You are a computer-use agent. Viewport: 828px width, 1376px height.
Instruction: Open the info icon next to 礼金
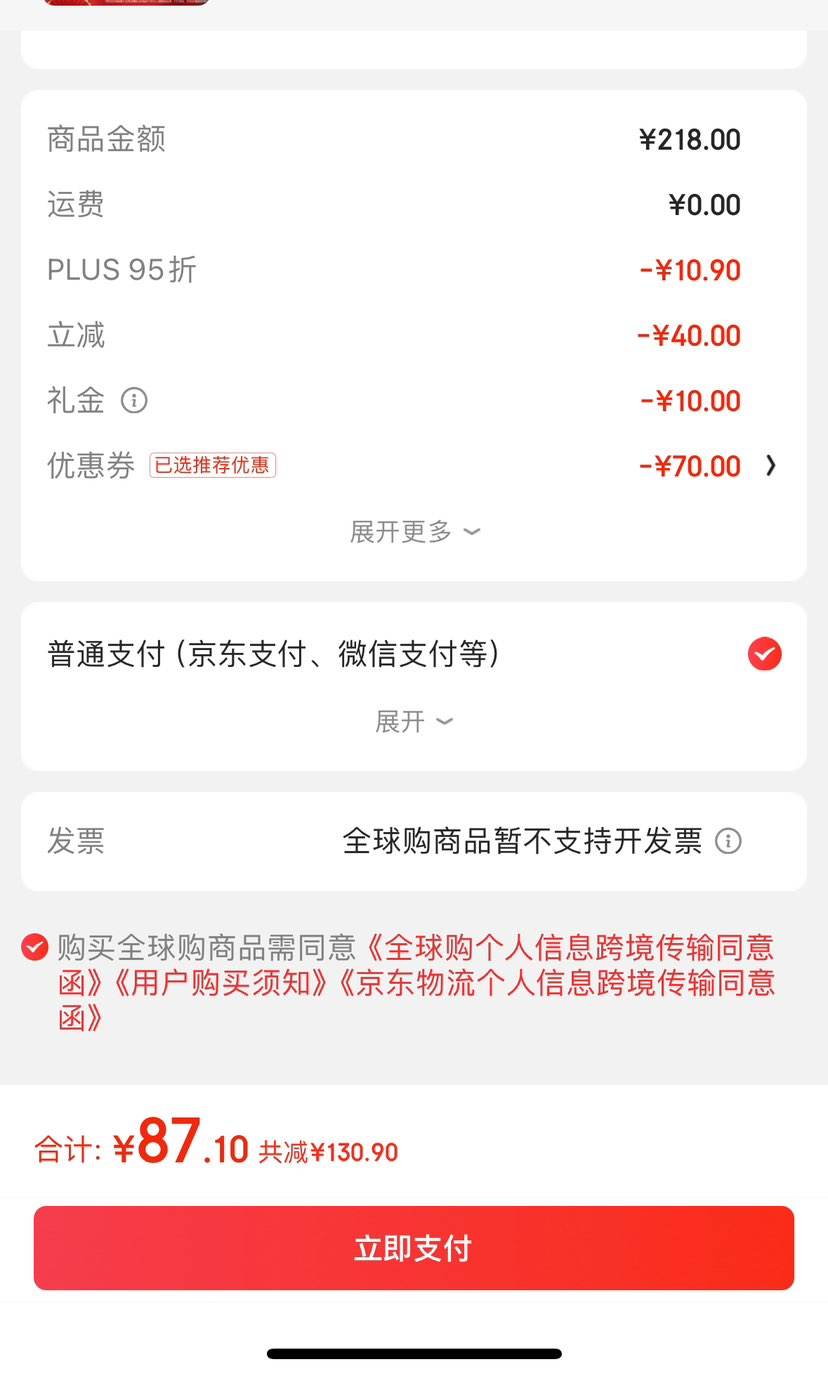pos(134,401)
